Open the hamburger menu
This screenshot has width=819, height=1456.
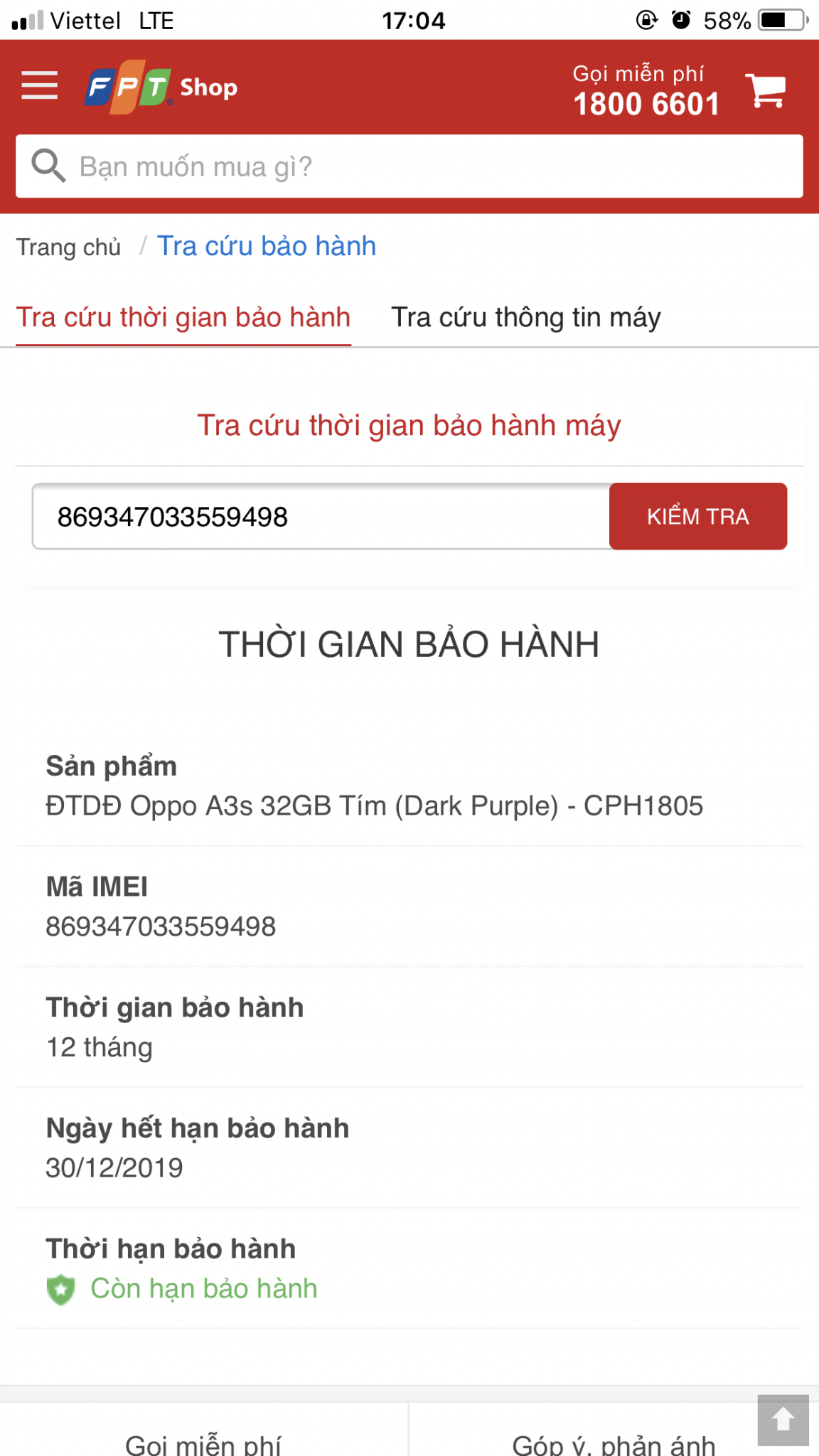pos(40,86)
